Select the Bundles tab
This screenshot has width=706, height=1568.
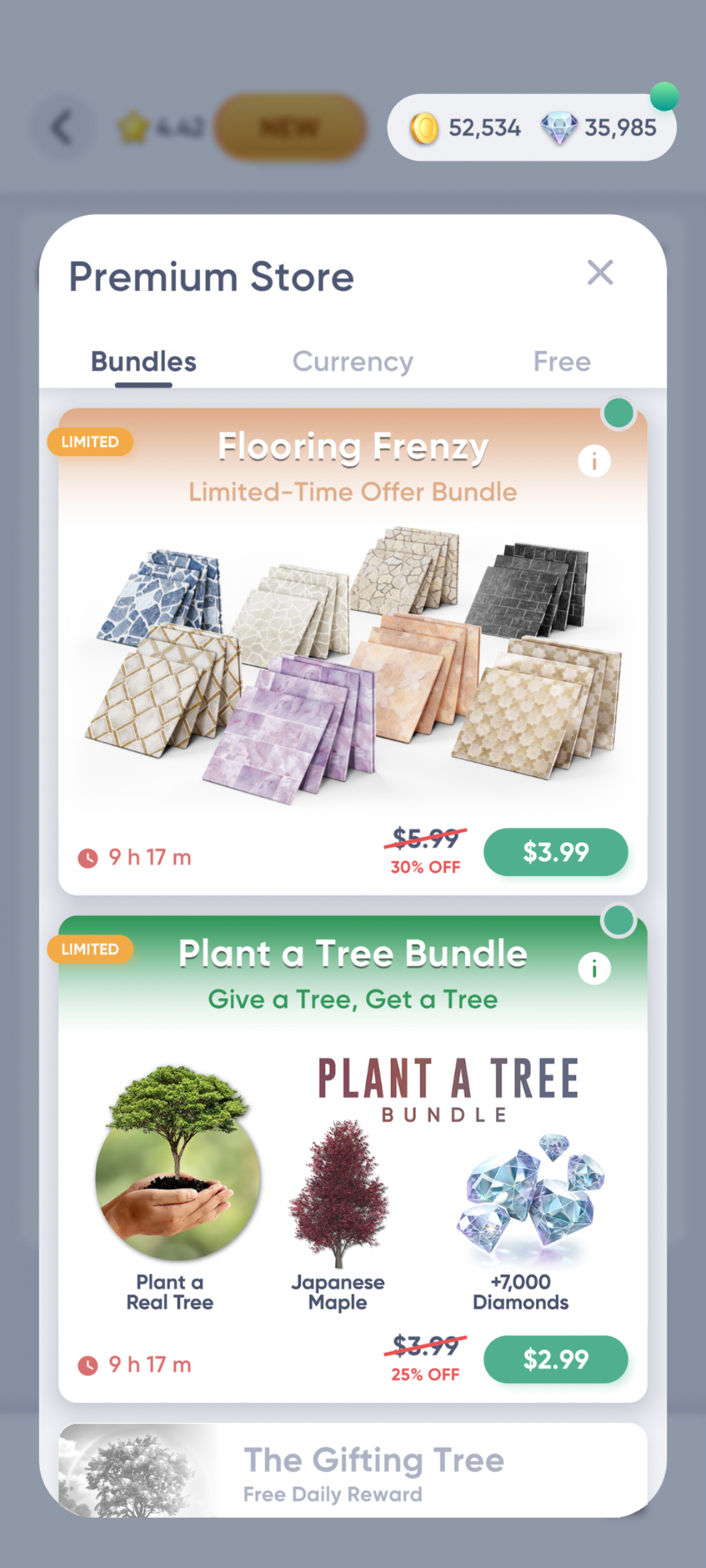(x=144, y=361)
